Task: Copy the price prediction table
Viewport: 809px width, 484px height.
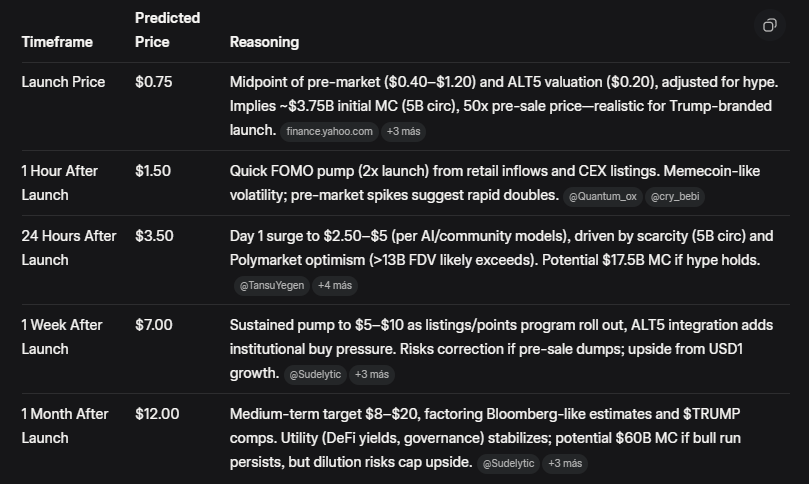Action: tap(769, 25)
